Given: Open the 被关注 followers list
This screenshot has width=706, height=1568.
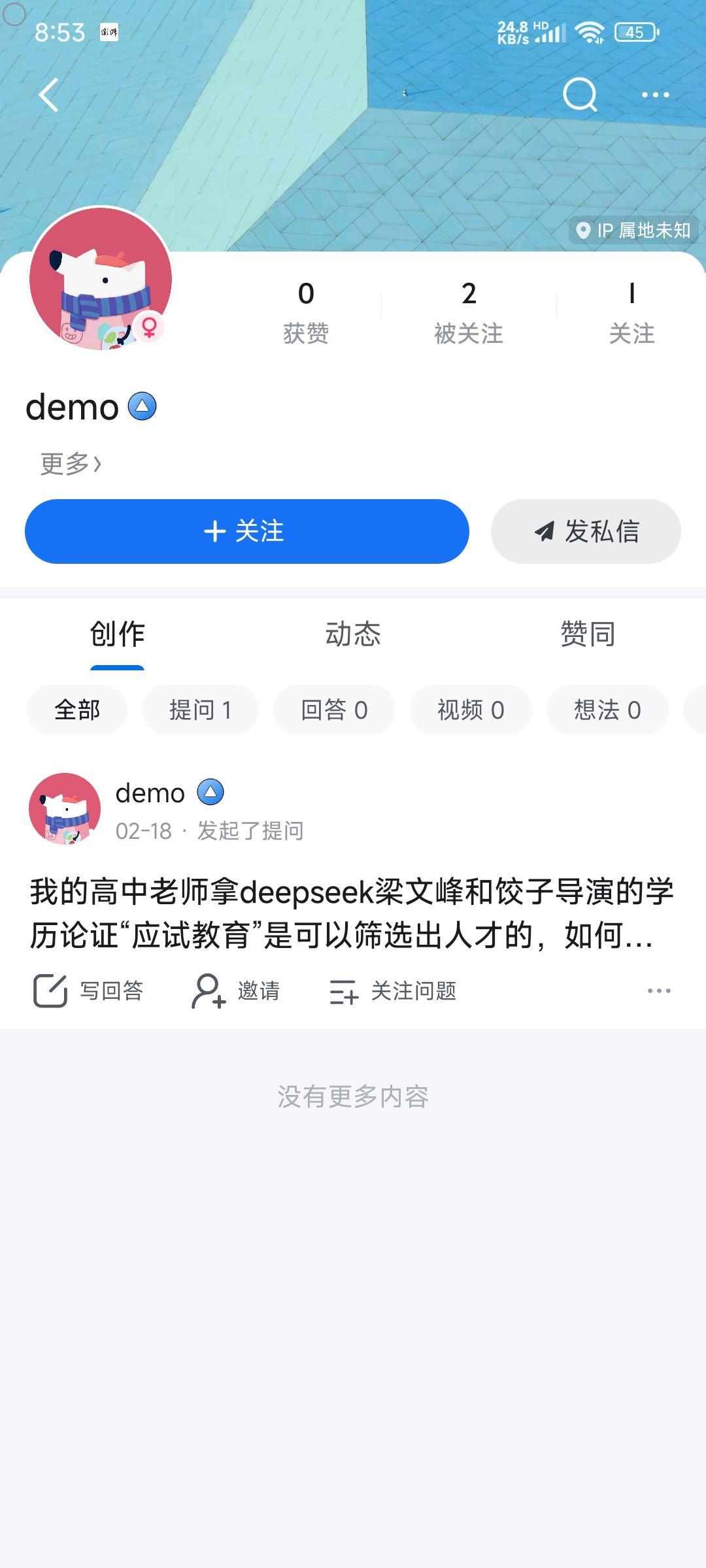Looking at the screenshot, I should coord(468,311).
